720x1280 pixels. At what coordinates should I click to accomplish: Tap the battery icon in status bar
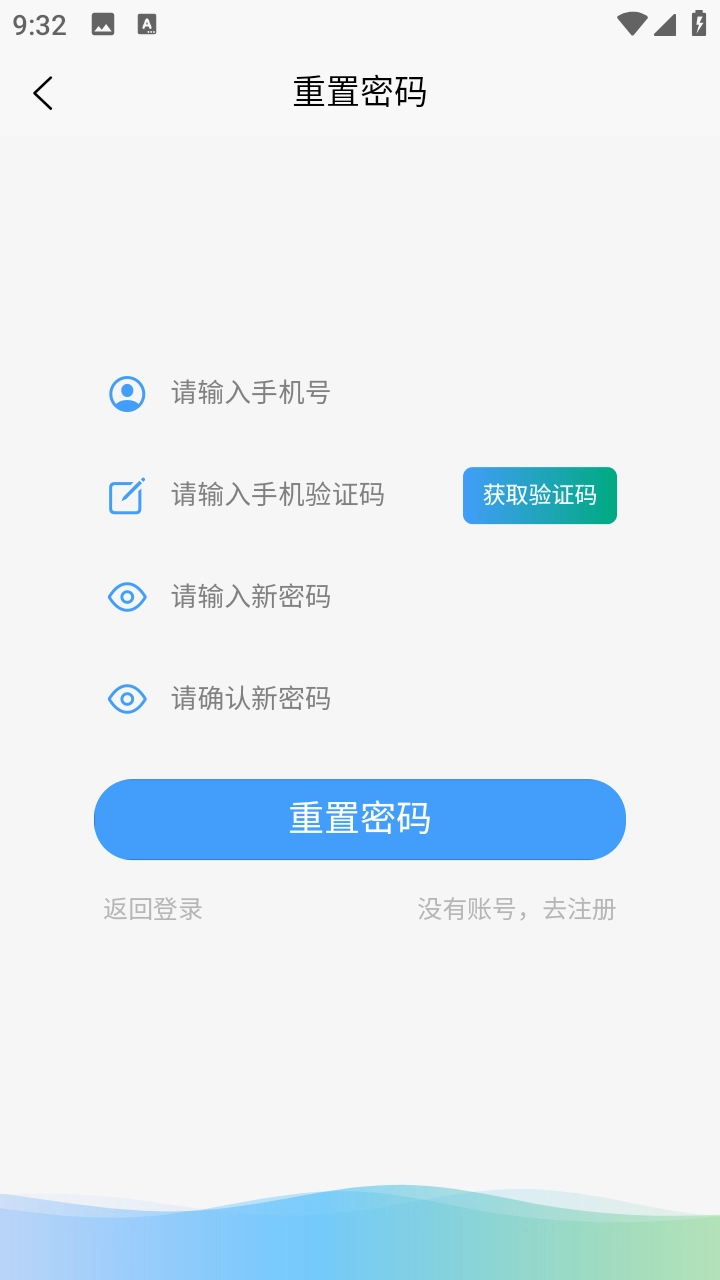[697, 24]
